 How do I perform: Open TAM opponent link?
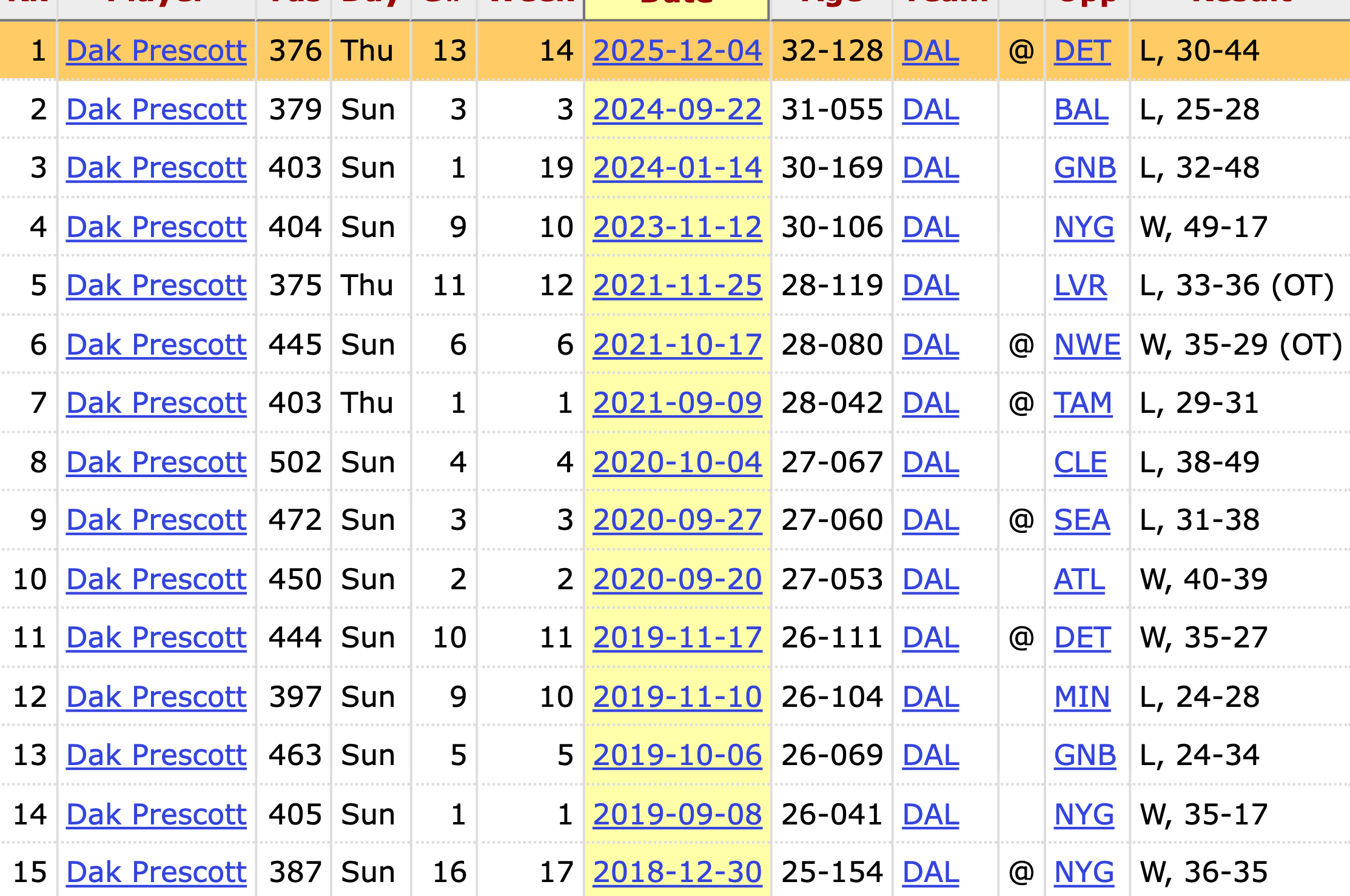(1083, 403)
